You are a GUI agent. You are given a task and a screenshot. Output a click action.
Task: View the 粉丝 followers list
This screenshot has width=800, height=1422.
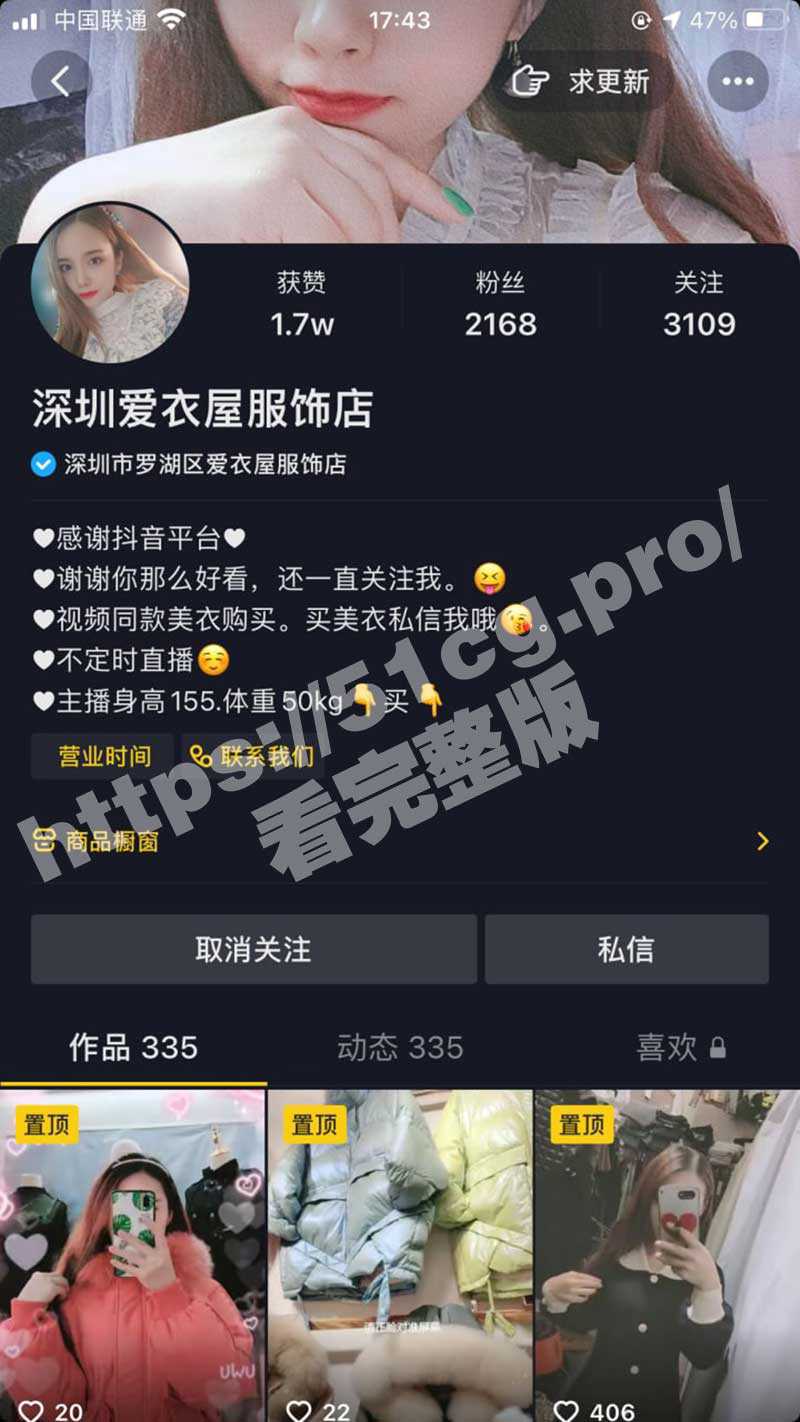click(x=500, y=305)
